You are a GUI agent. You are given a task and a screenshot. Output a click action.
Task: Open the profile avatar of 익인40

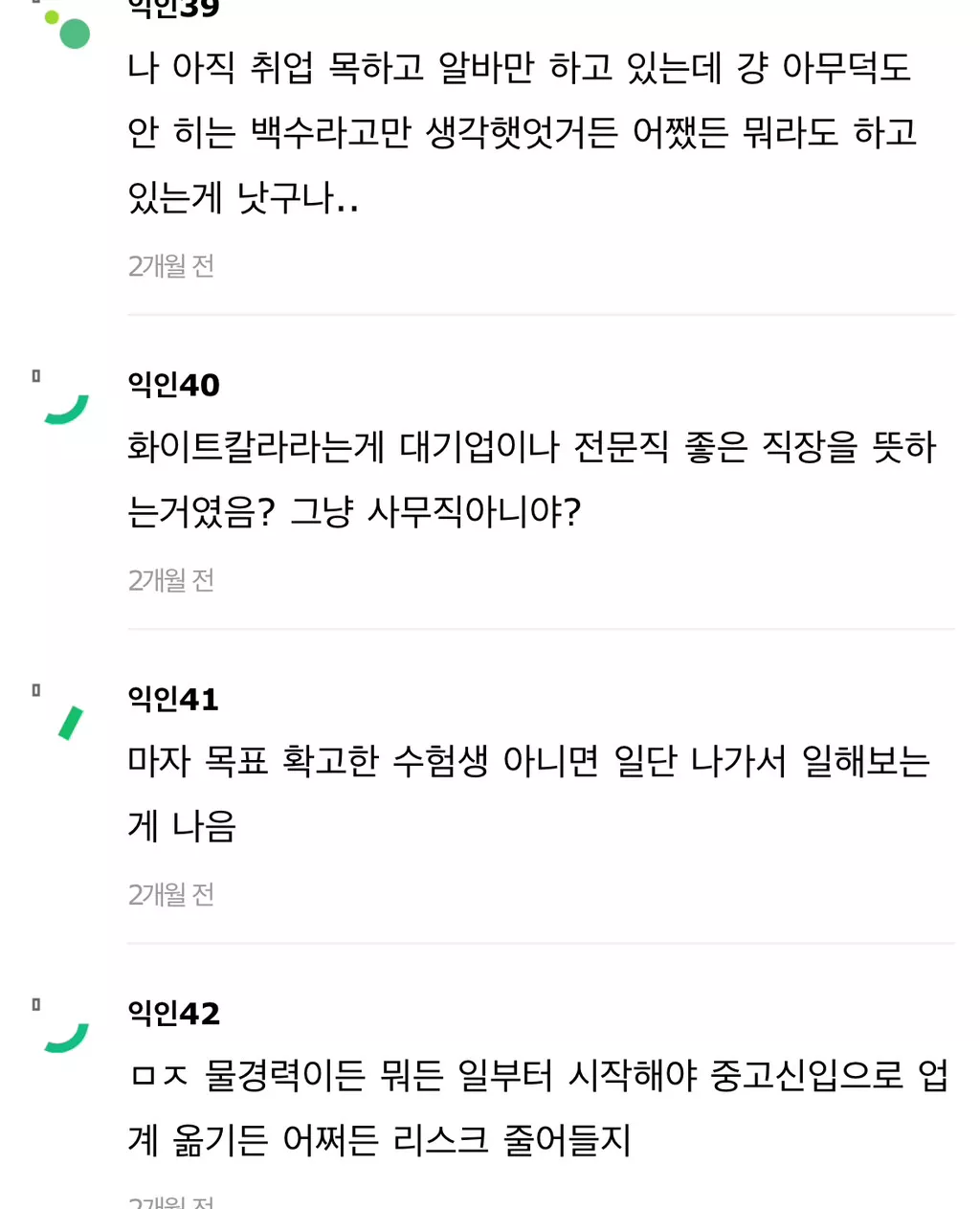click(x=67, y=409)
